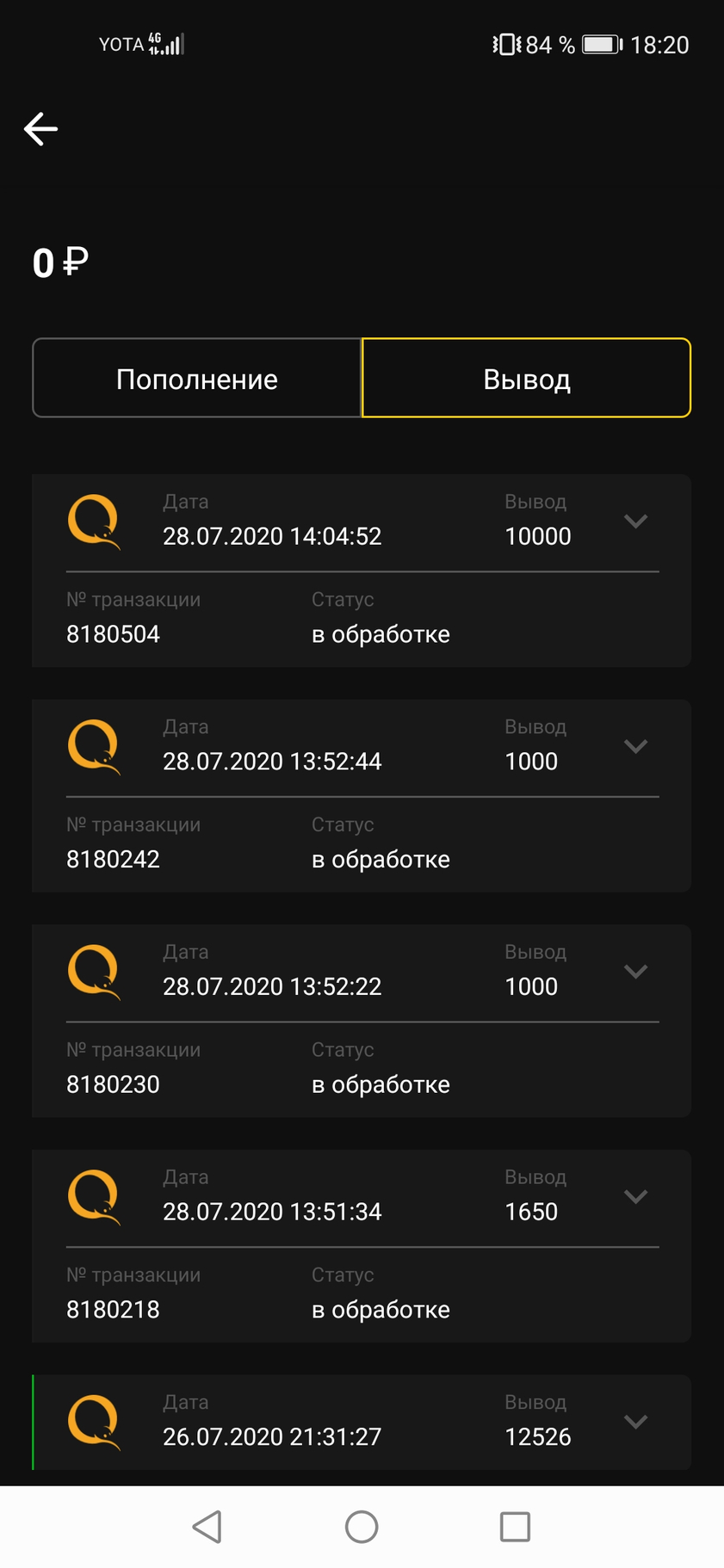This screenshot has width=724, height=1568.
Task: Expand transaction 8180230 details
Action: click(635, 972)
